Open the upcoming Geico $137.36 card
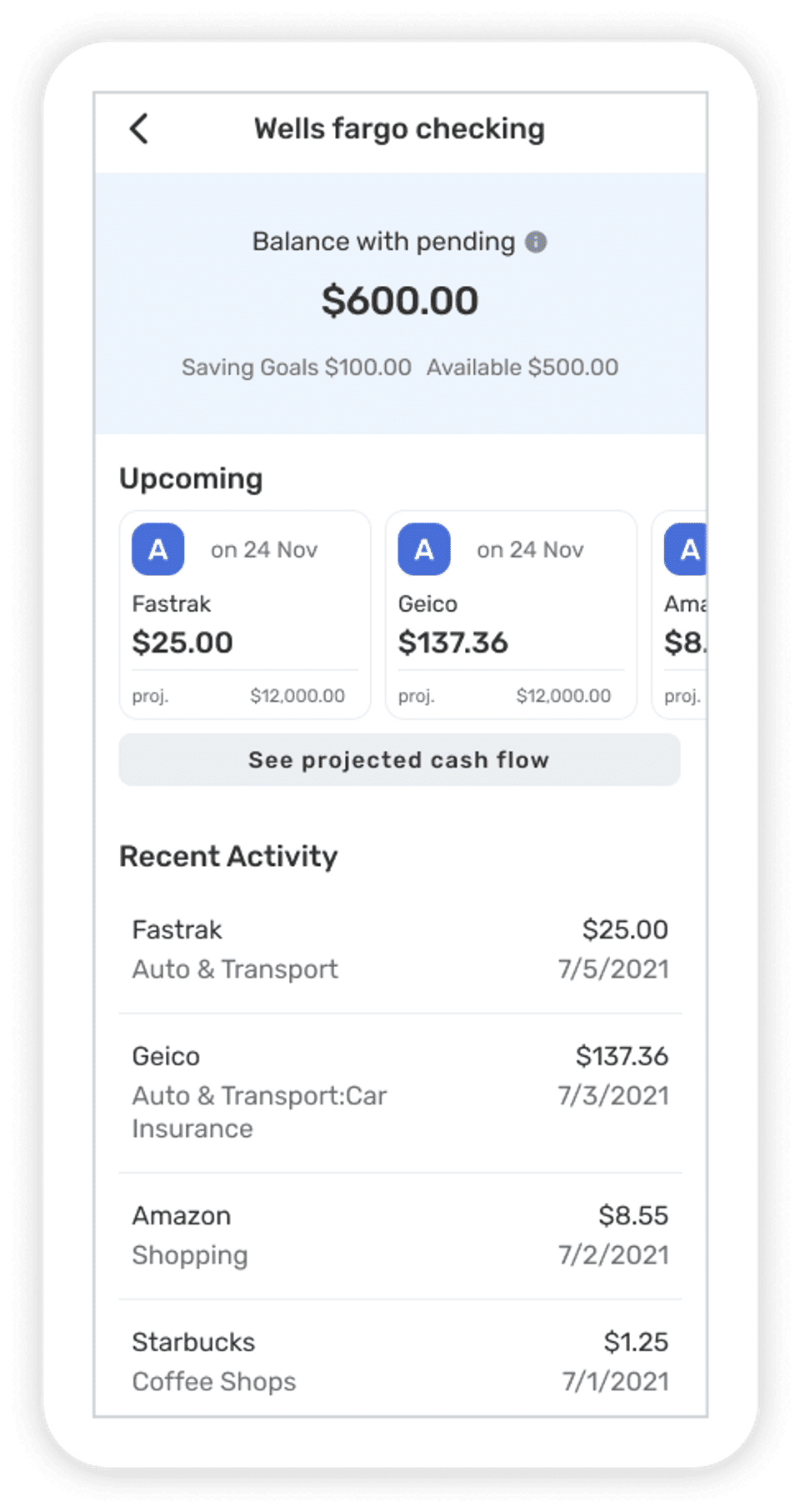Screen dimensions: 800x1512 [x=511, y=615]
